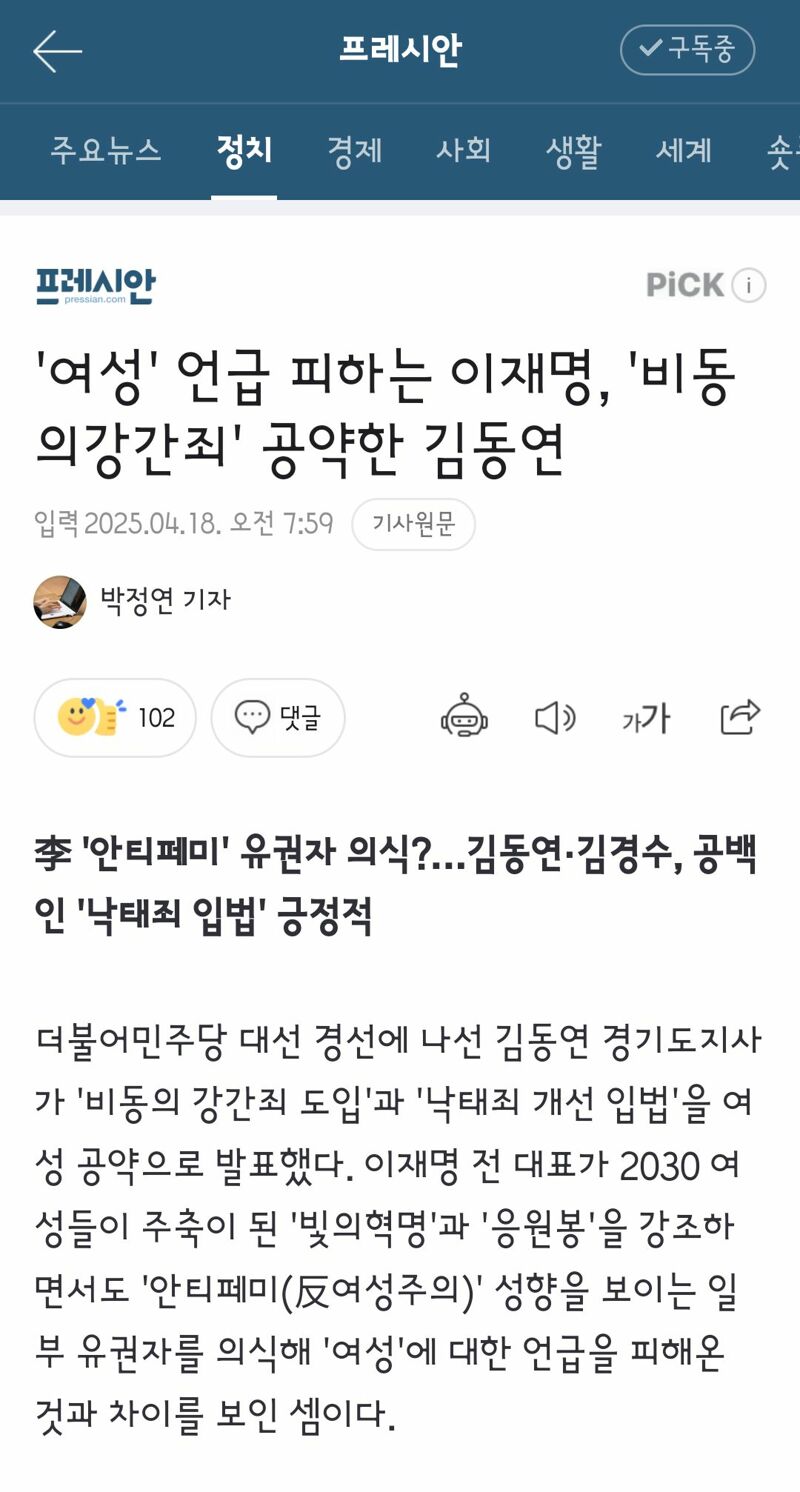This screenshot has height=1492, width=800.
Task: Share this article
Action: pyautogui.click(x=740, y=717)
